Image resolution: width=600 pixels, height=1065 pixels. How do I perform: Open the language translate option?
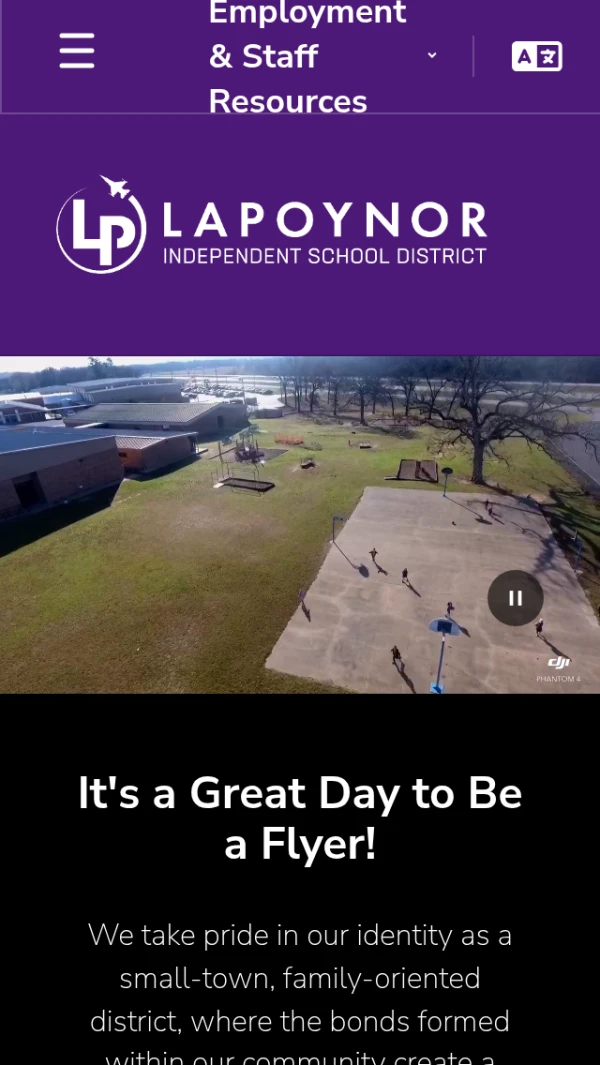click(x=536, y=56)
